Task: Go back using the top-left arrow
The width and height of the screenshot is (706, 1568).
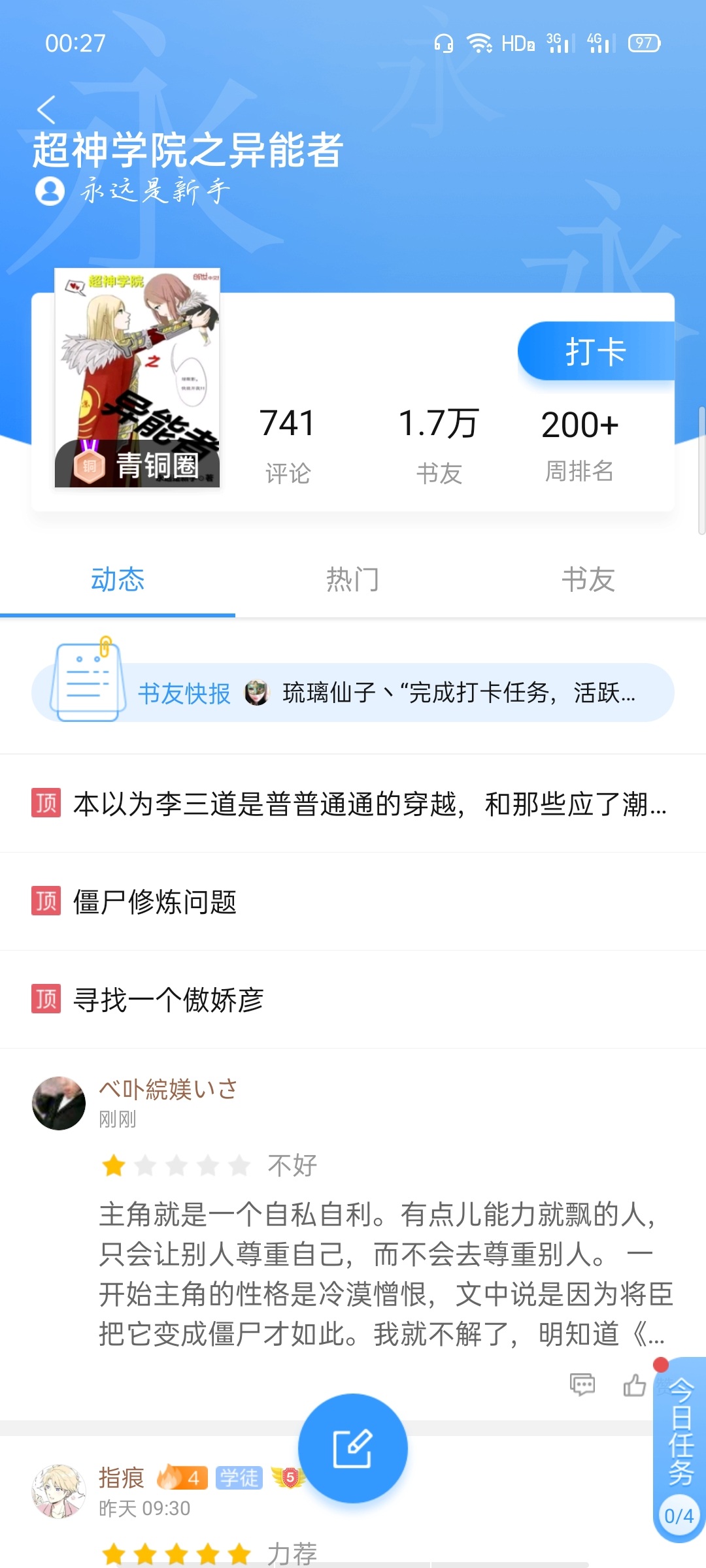Action: coord(46,109)
